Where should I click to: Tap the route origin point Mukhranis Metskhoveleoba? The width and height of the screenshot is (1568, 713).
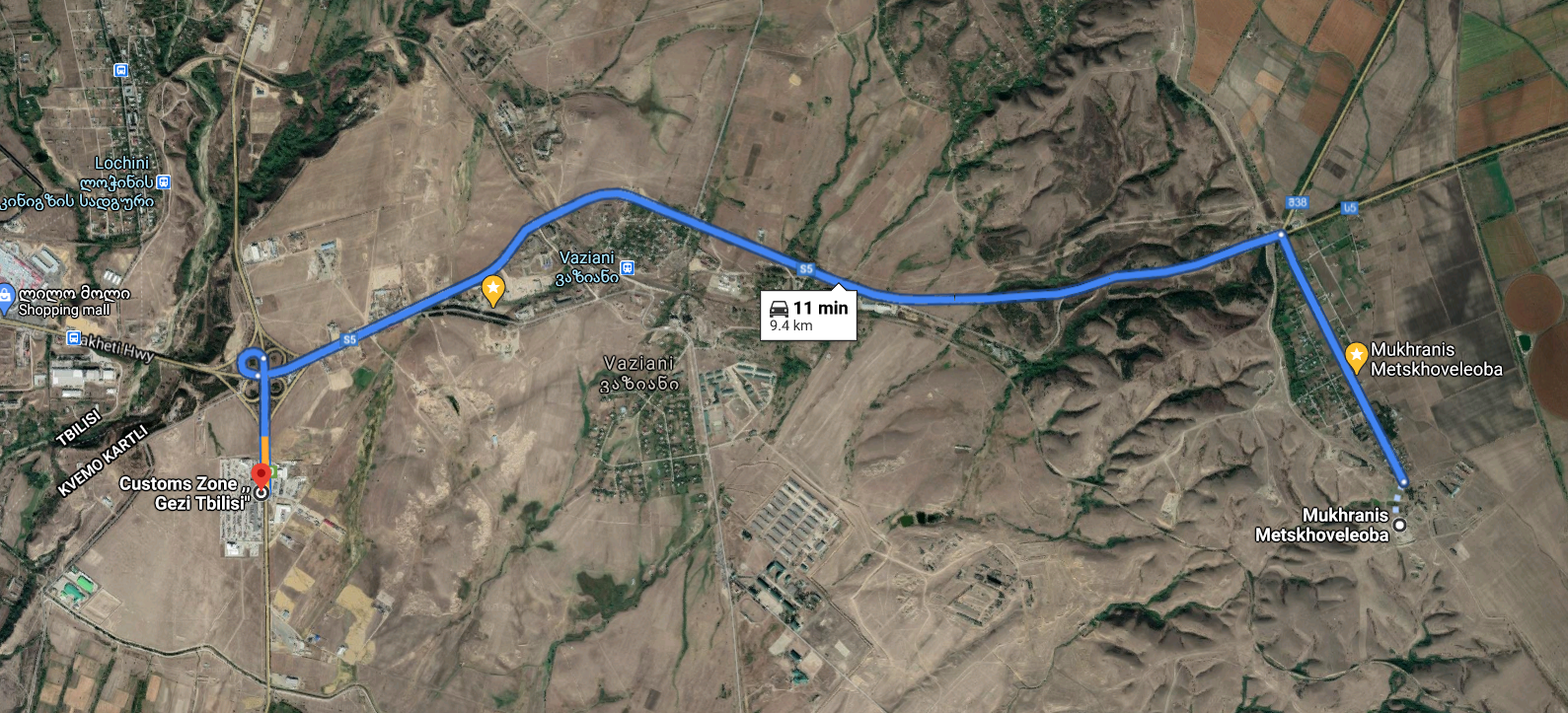[1399, 525]
